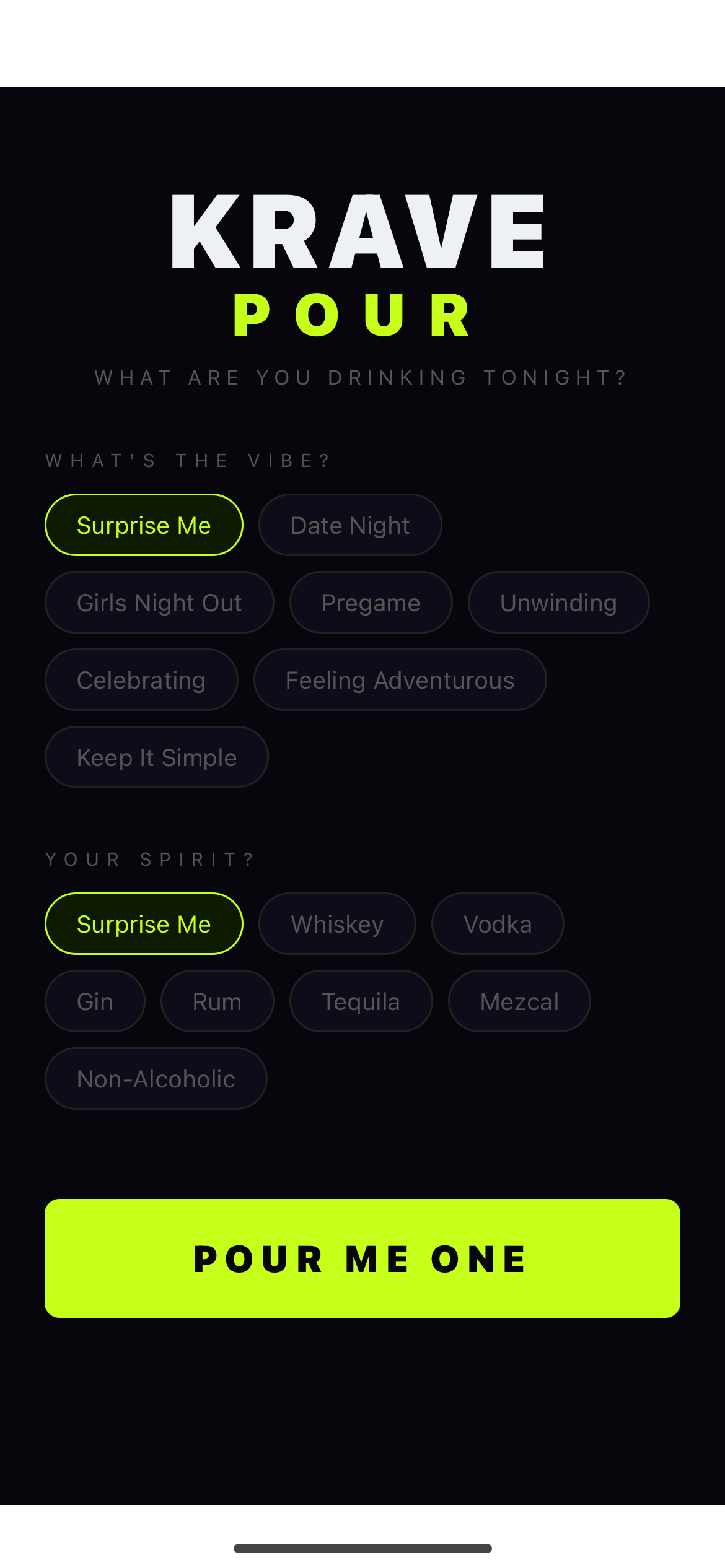This screenshot has height=1568, width=725.
Task: Select Tequila as your spirit
Action: (361, 1001)
